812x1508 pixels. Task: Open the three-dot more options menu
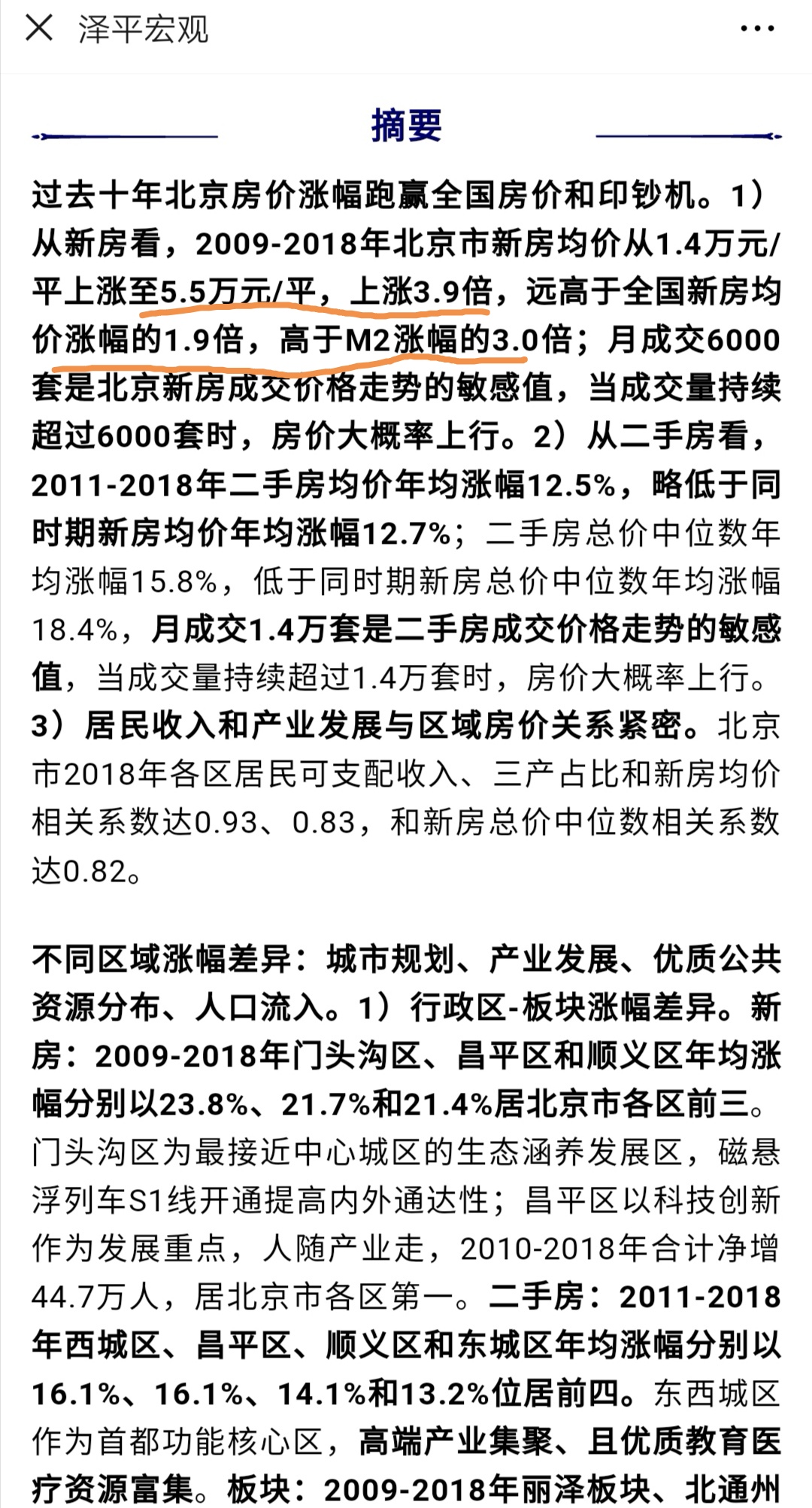pyautogui.click(x=756, y=29)
